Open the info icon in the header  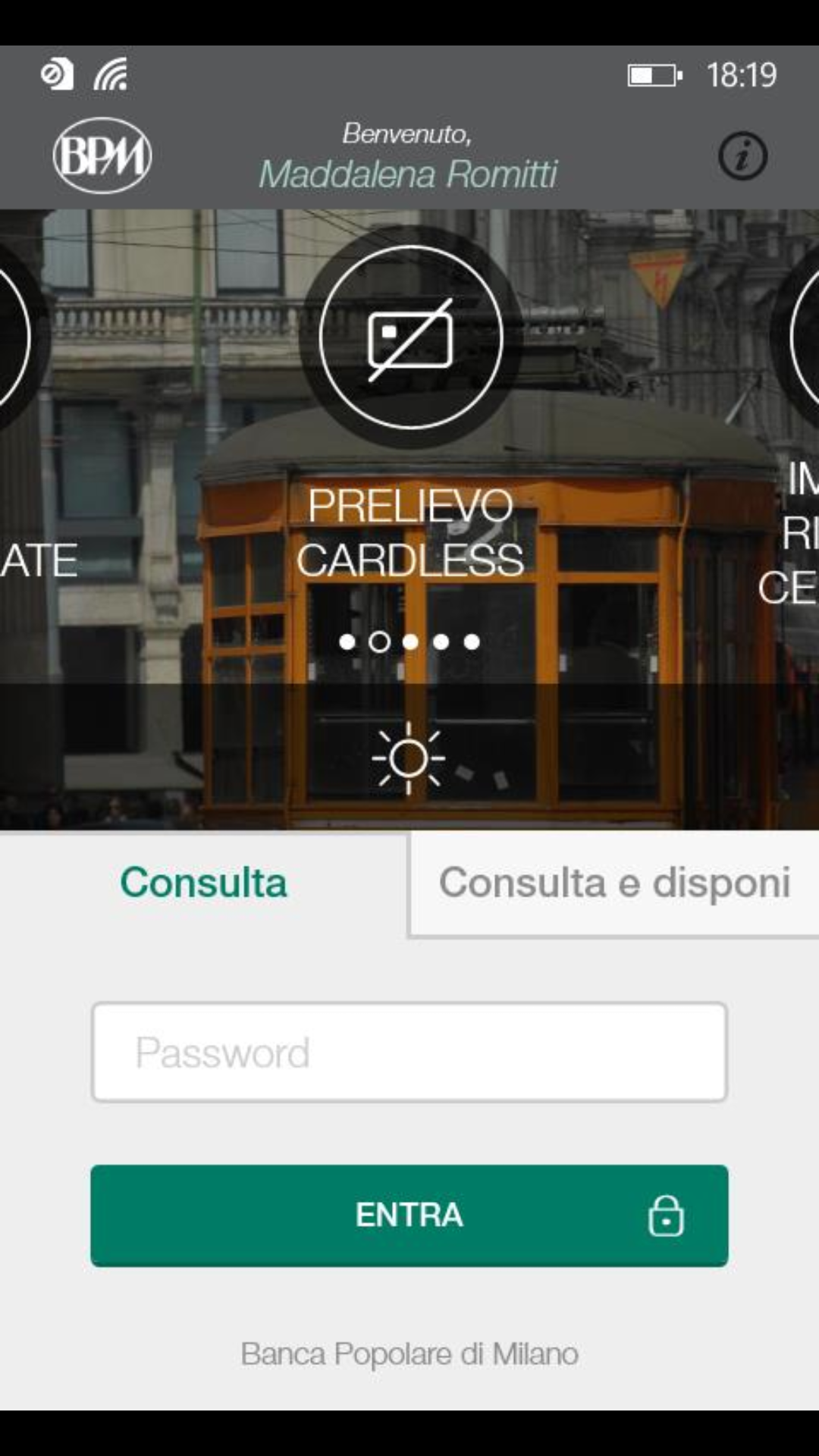click(742, 156)
